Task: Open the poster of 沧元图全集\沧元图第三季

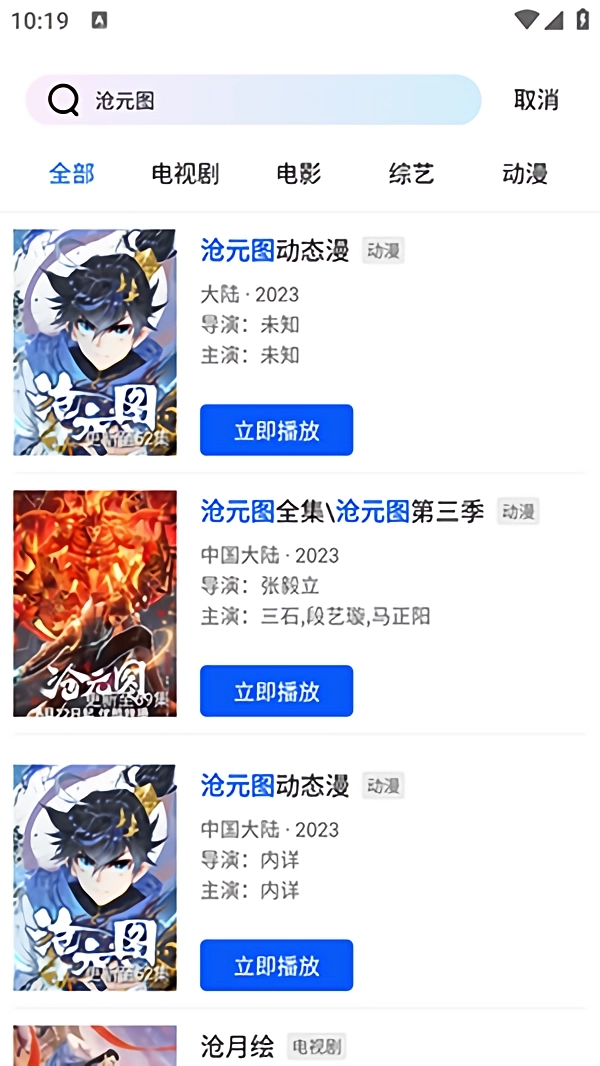Action: (x=95, y=603)
